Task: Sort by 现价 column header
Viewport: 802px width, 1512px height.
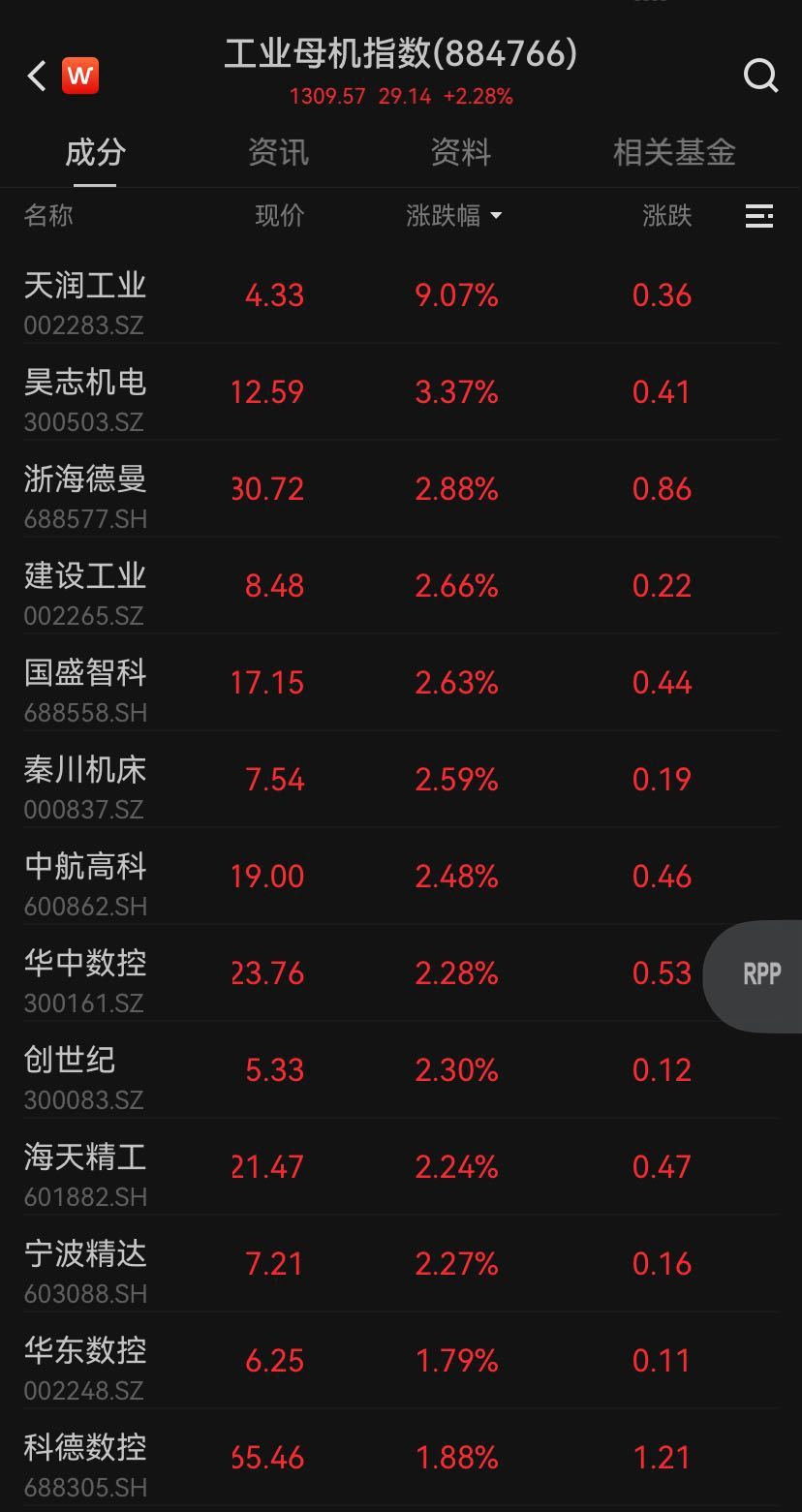Action: click(x=279, y=216)
